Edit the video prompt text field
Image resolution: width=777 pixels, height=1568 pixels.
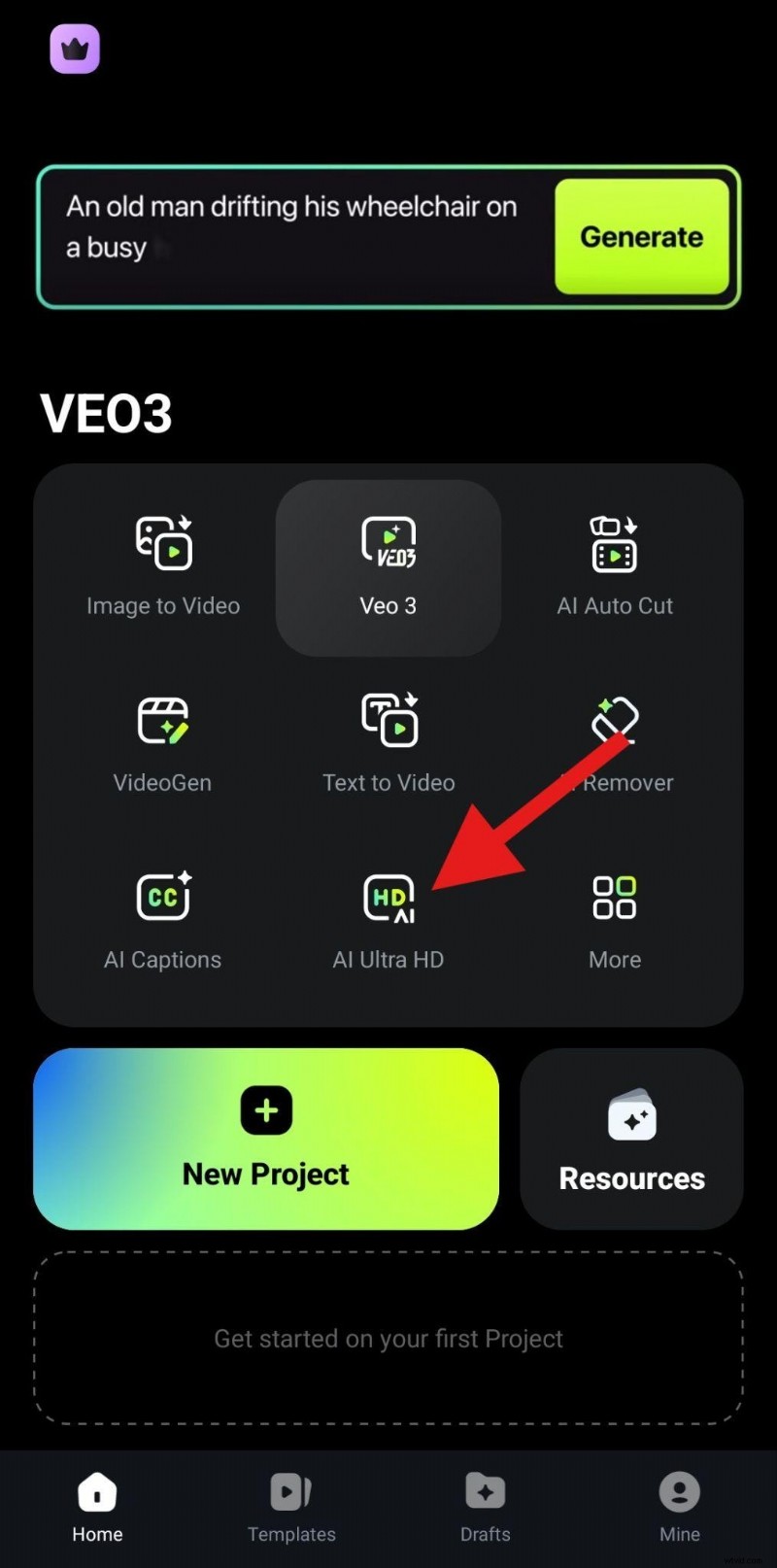pyautogui.click(x=291, y=227)
